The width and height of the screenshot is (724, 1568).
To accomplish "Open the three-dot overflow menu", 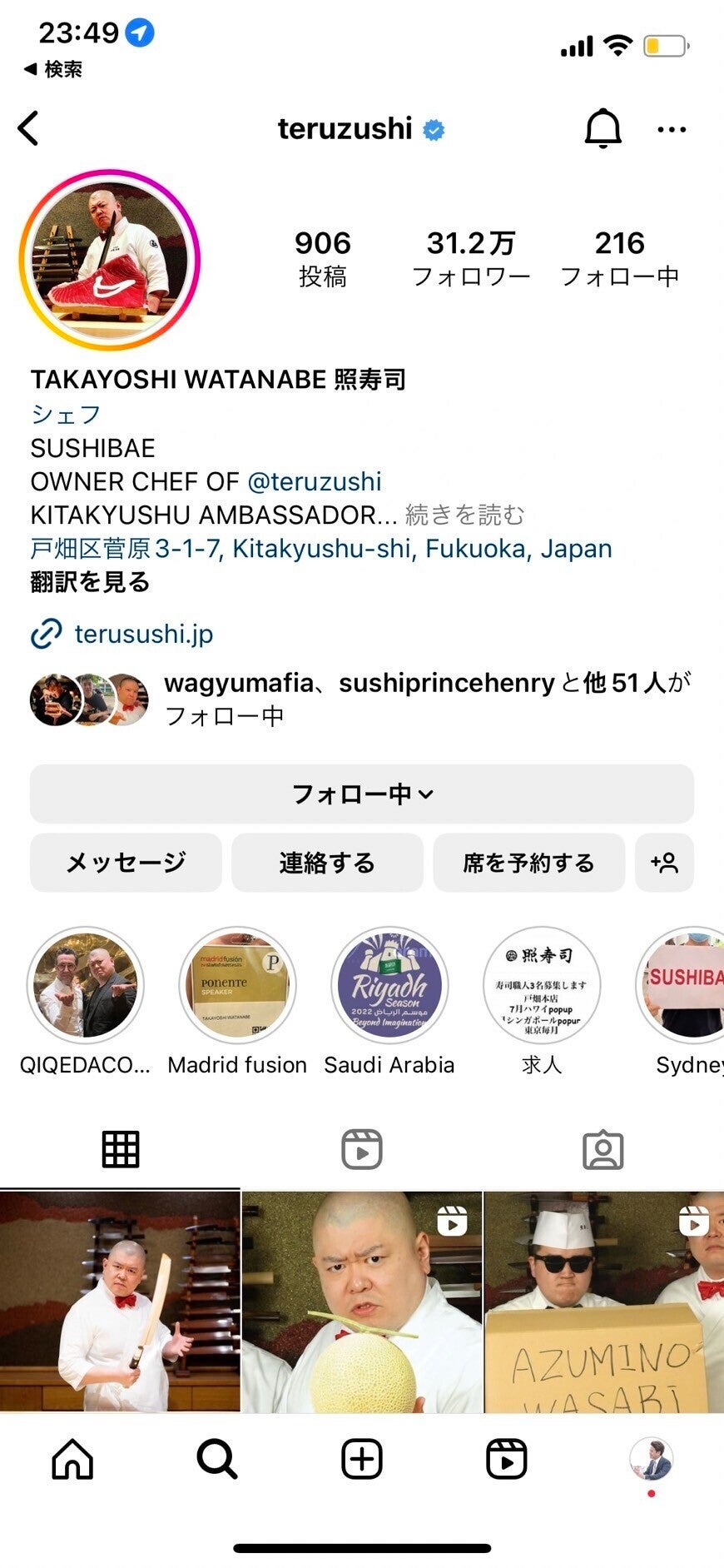I will point(671,129).
